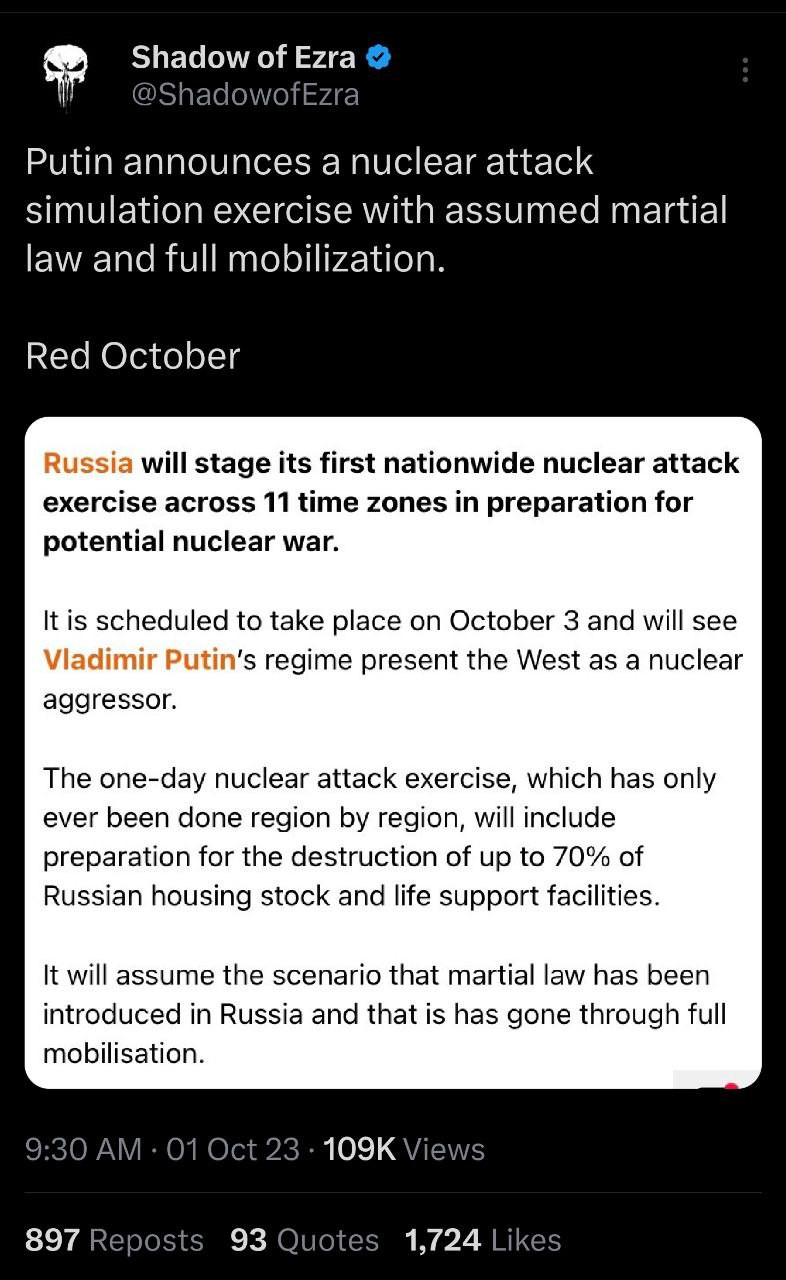Screen dimensions: 786x1280
Task: See who gave the 1,724 Likes
Action: pos(482,1240)
